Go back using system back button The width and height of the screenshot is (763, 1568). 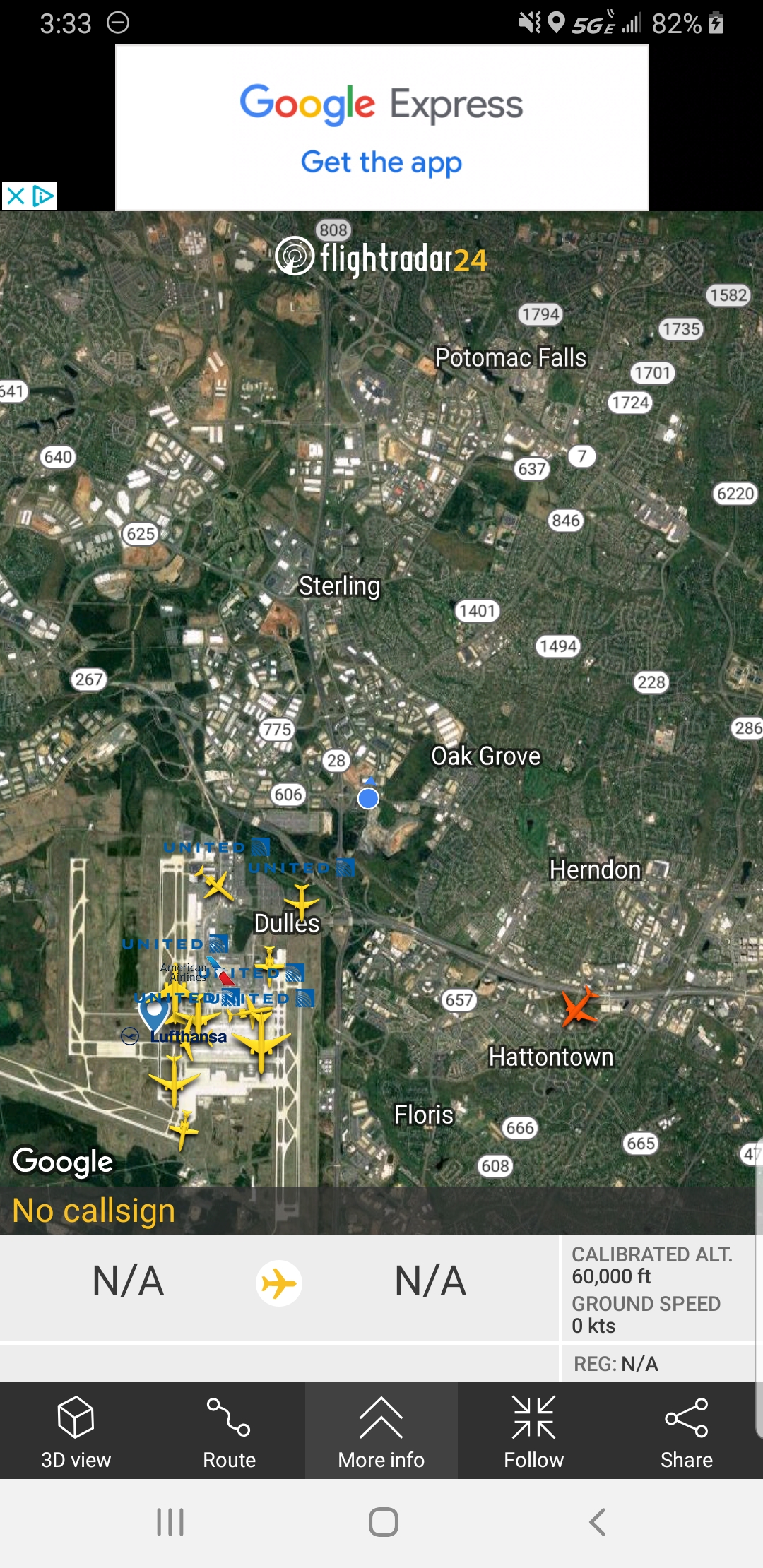click(x=598, y=1522)
